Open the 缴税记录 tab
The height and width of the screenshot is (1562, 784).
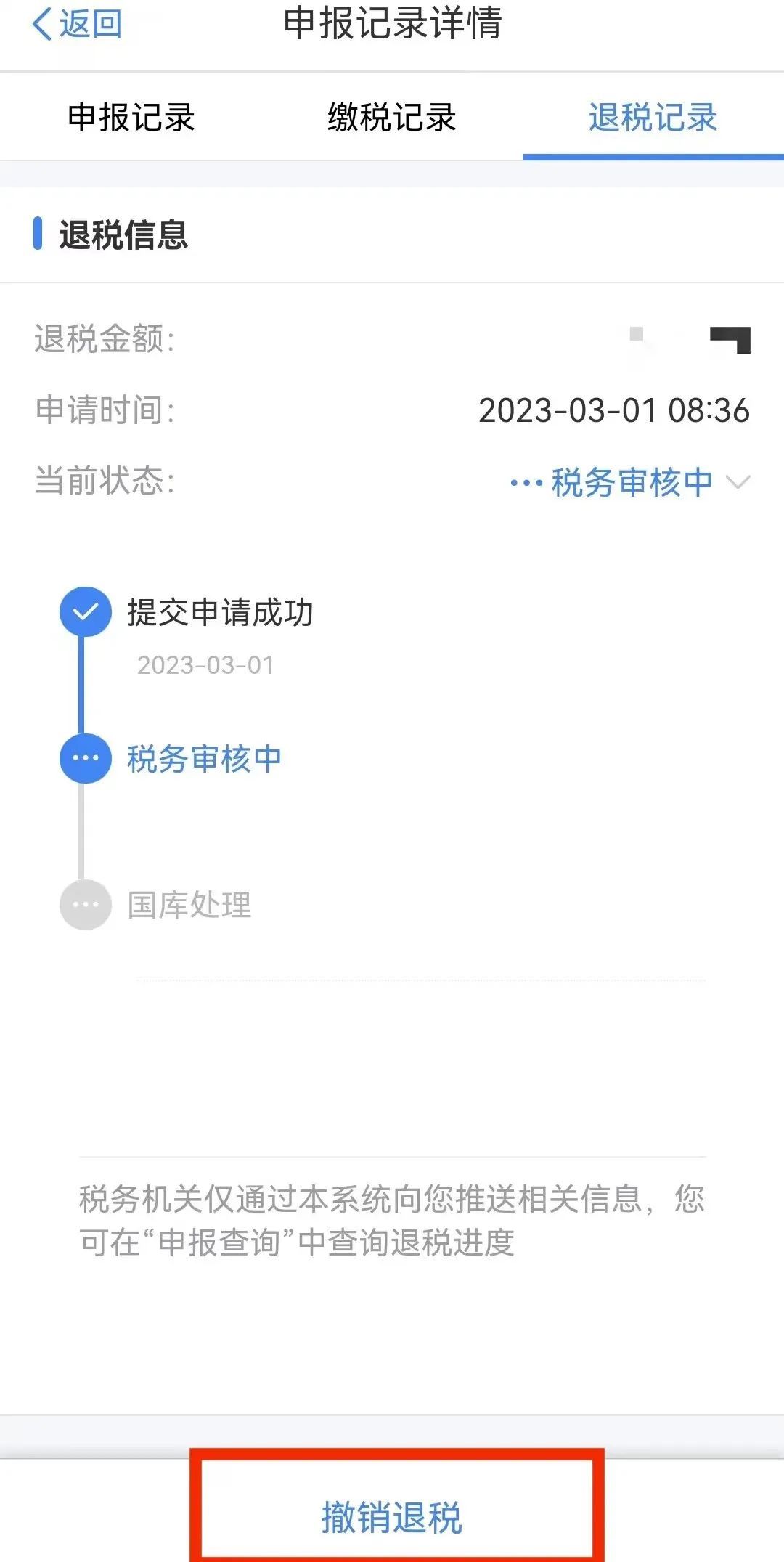pyautogui.click(x=391, y=118)
